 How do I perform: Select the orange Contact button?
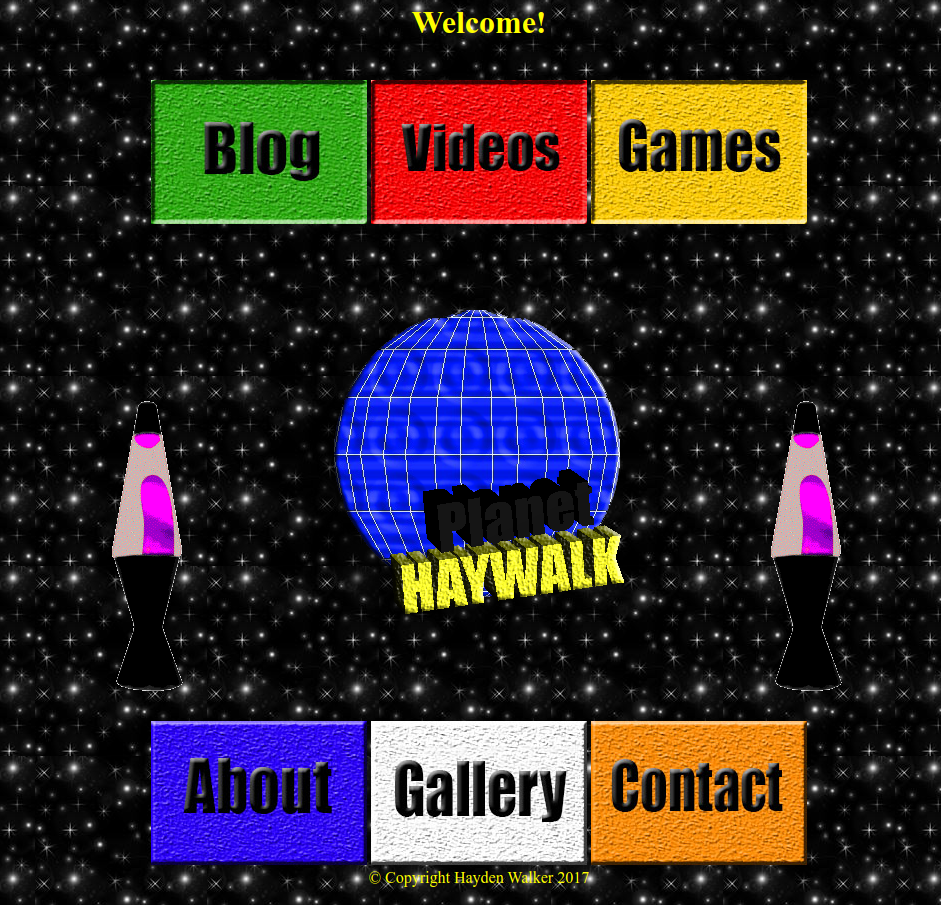(x=698, y=791)
